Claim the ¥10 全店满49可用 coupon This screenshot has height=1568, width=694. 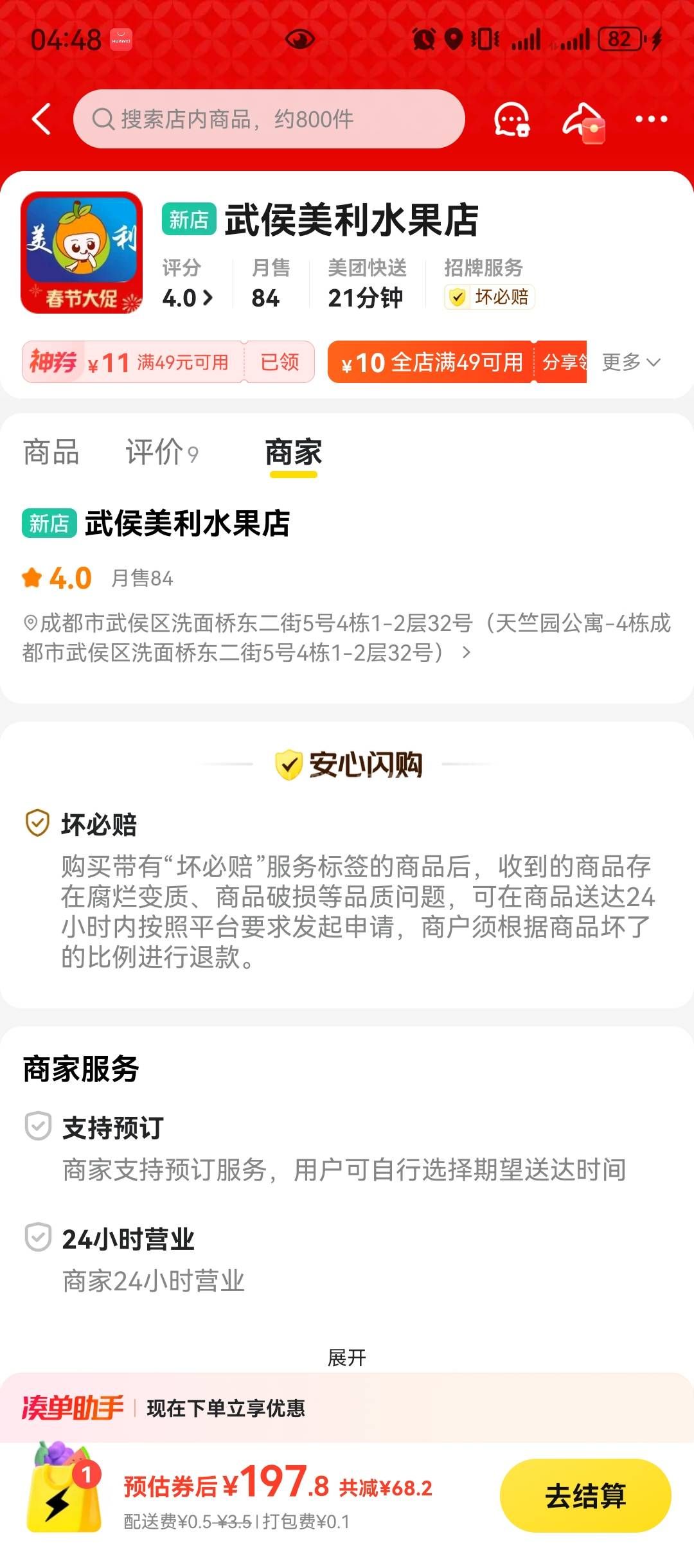coord(431,362)
